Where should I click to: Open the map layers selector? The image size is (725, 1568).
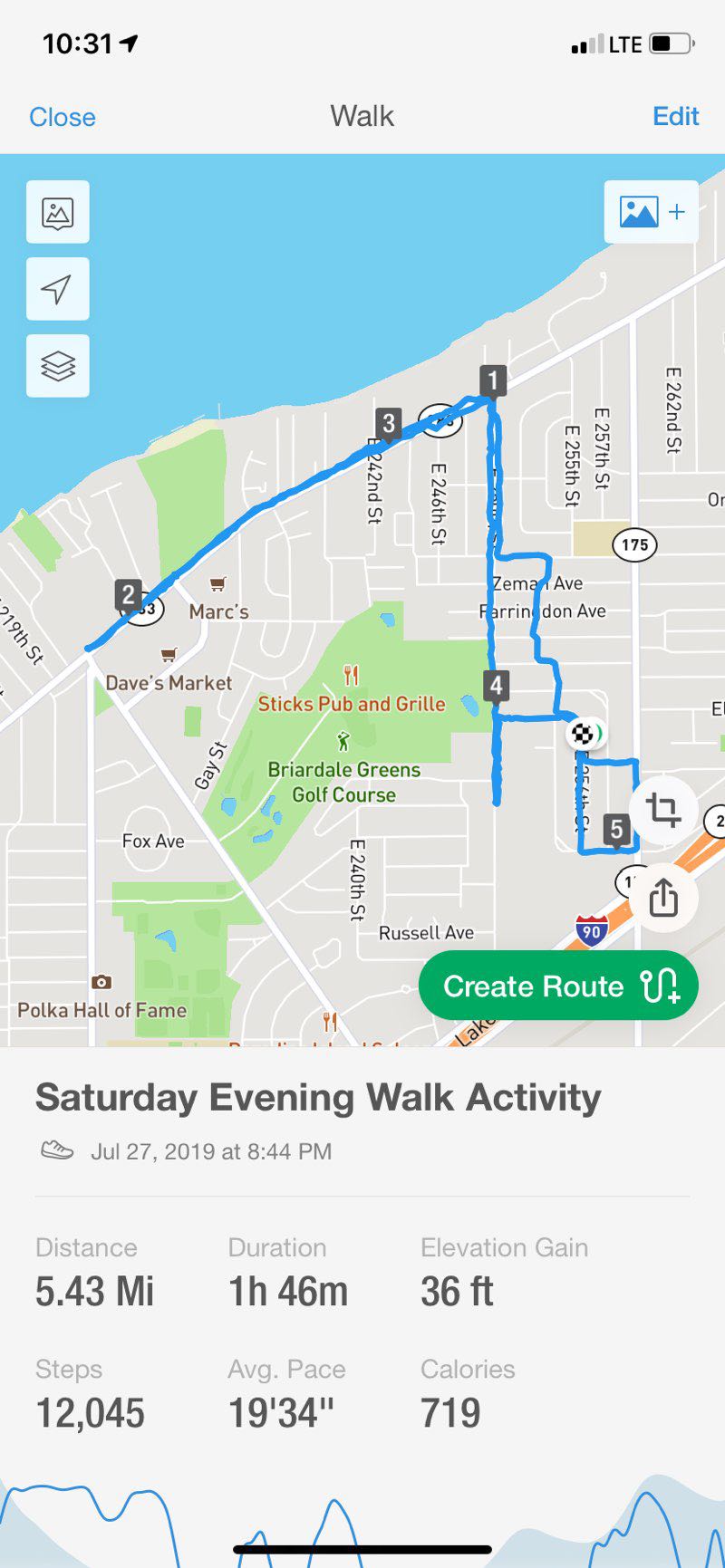pyautogui.click(x=58, y=366)
